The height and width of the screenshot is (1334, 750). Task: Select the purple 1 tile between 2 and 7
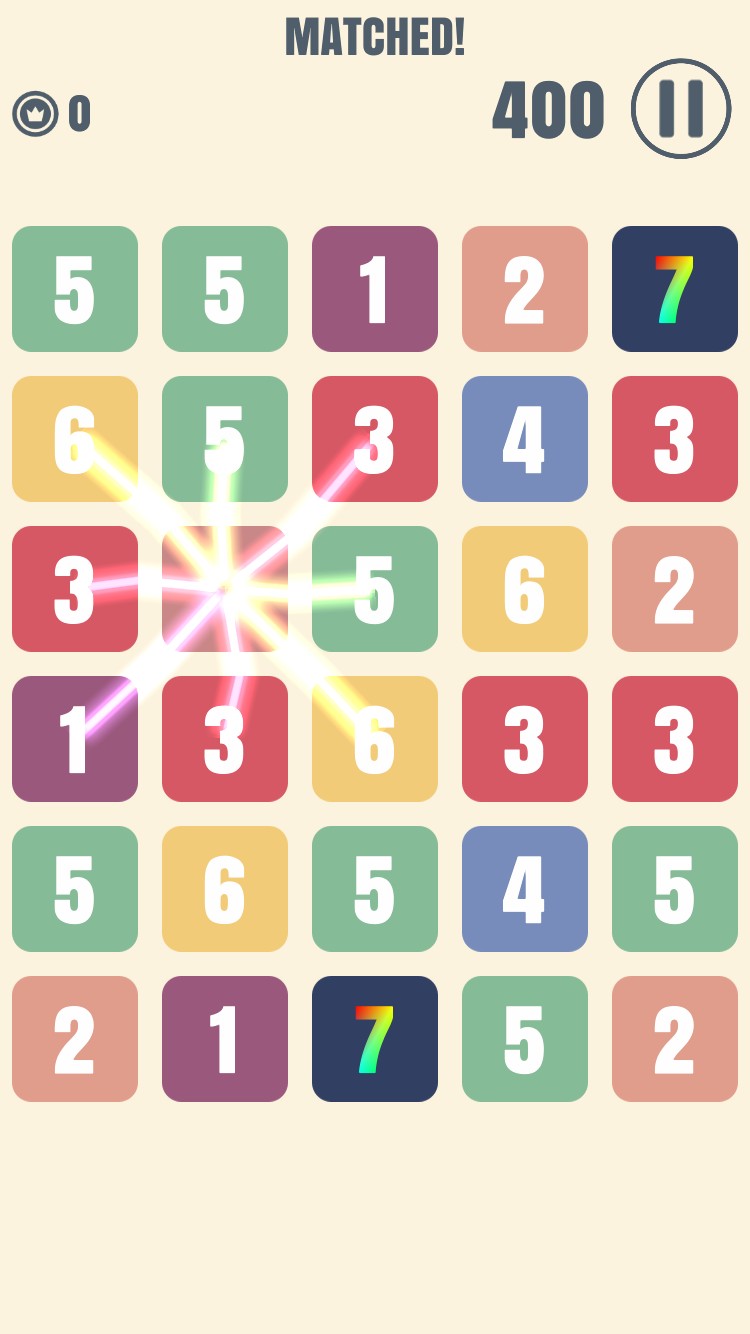tap(225, 1039)
